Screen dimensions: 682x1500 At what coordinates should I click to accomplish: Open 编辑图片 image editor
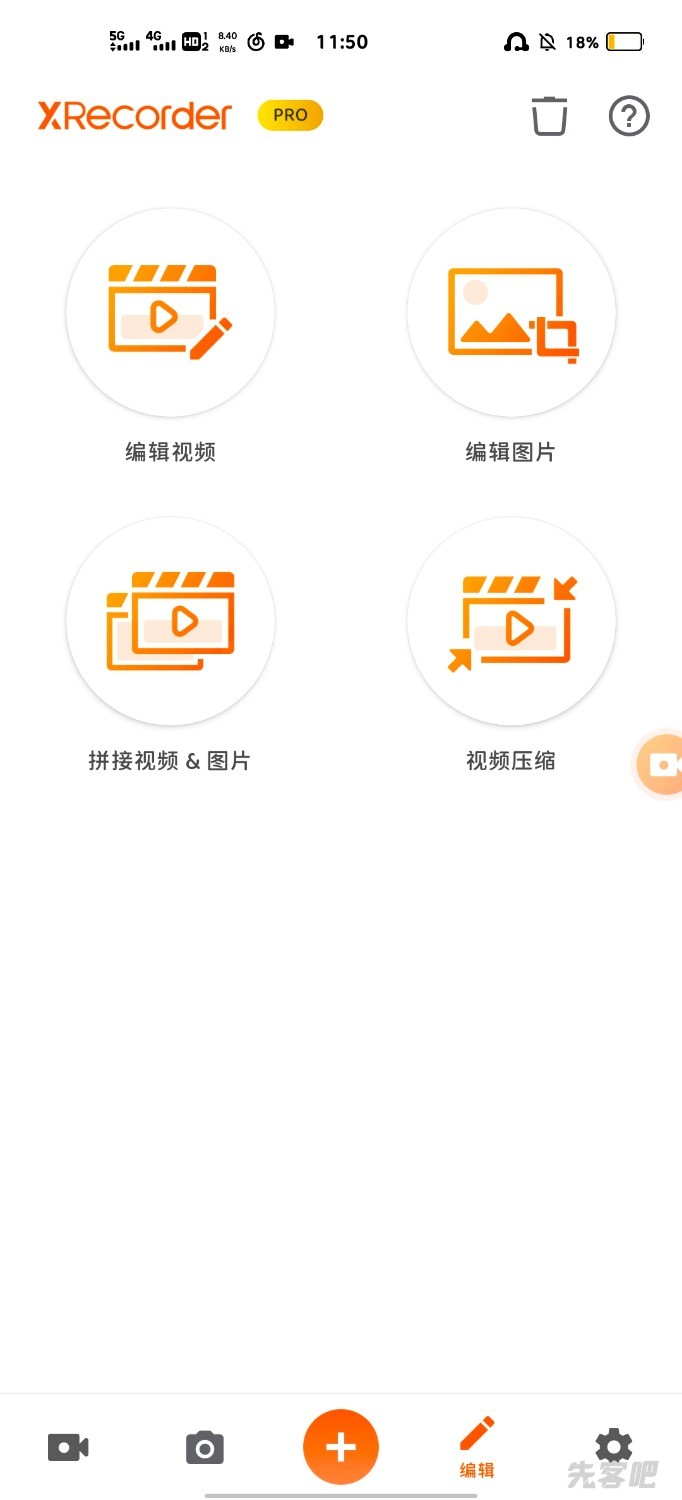pos(511,314)
